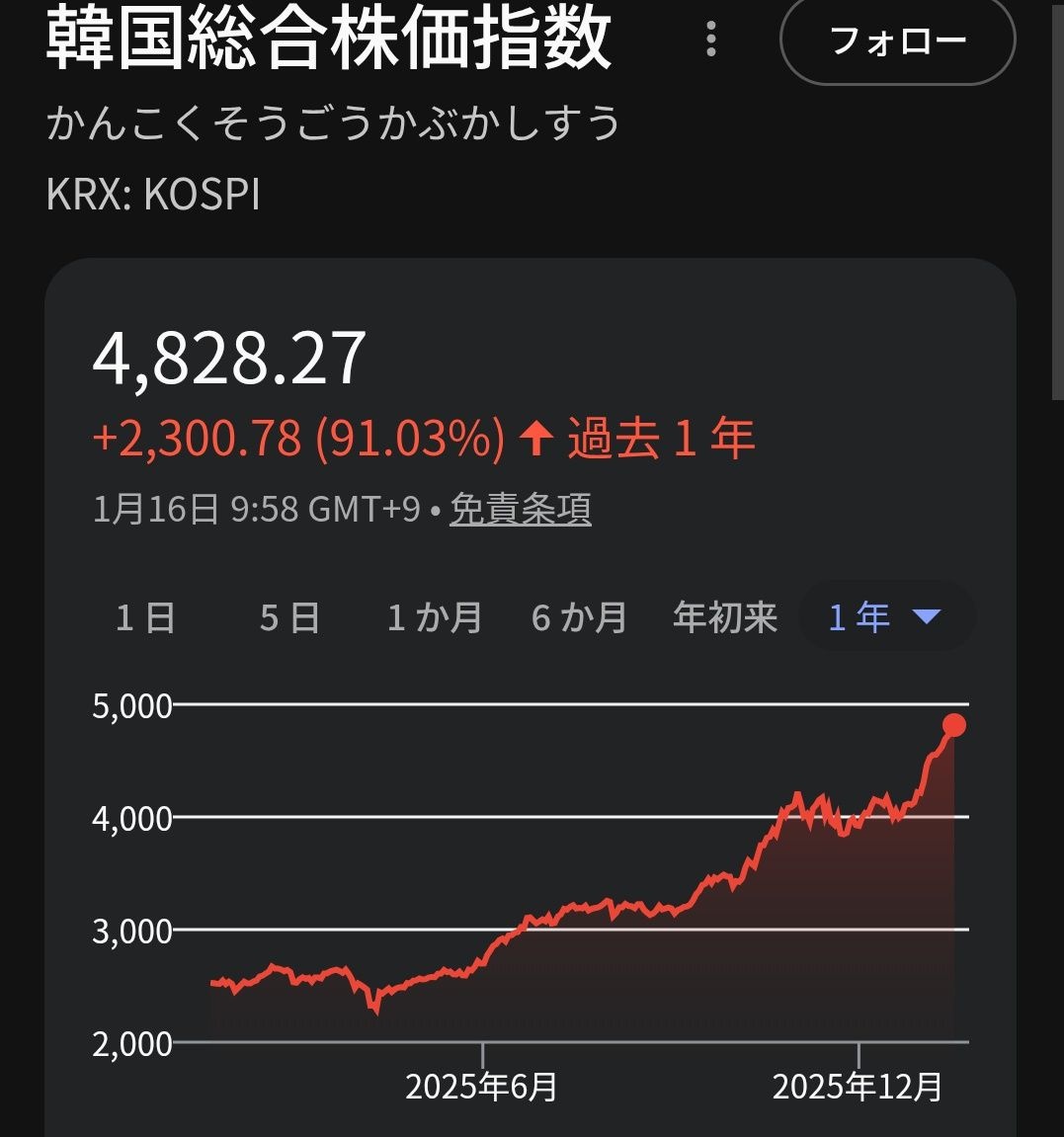Follow the KOSPI index with フォロー

click(897, 41)
